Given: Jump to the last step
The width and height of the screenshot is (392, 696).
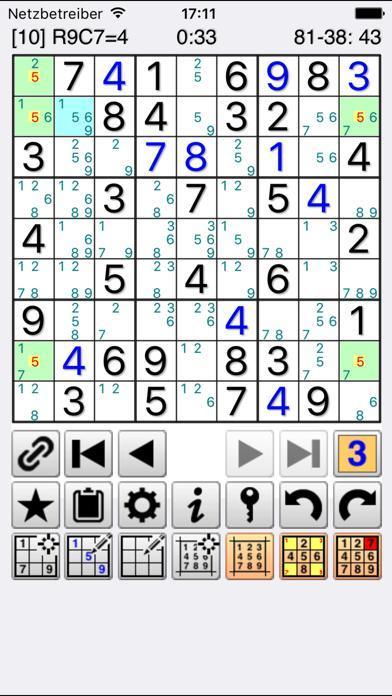Looking at the screenshot, I should click(x=304, y=453).
